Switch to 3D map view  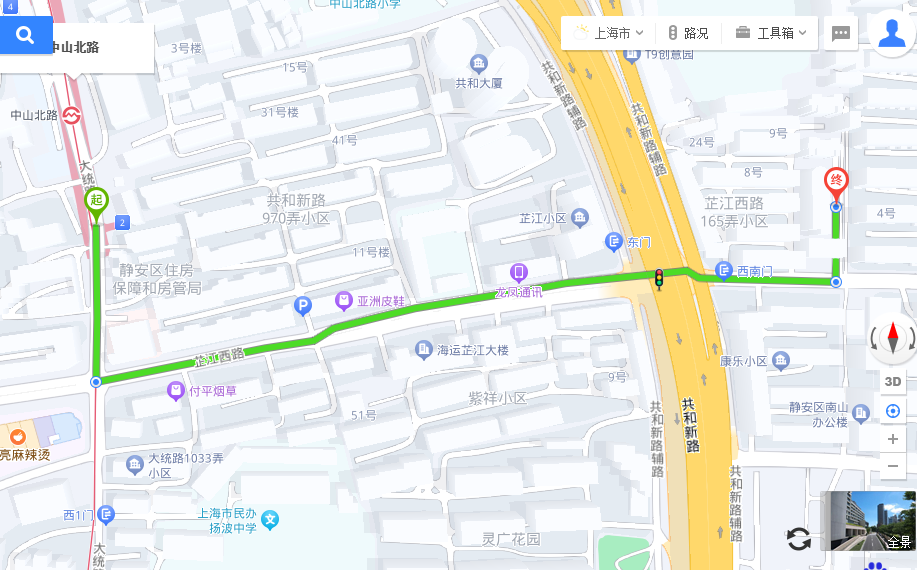892,381
